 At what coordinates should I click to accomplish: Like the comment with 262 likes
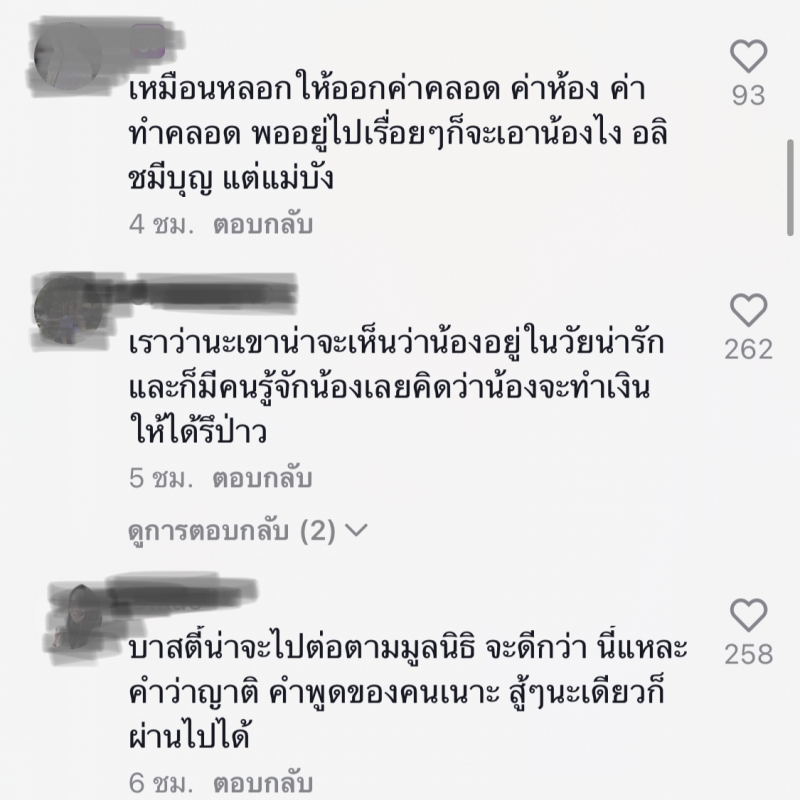[748, 311]
